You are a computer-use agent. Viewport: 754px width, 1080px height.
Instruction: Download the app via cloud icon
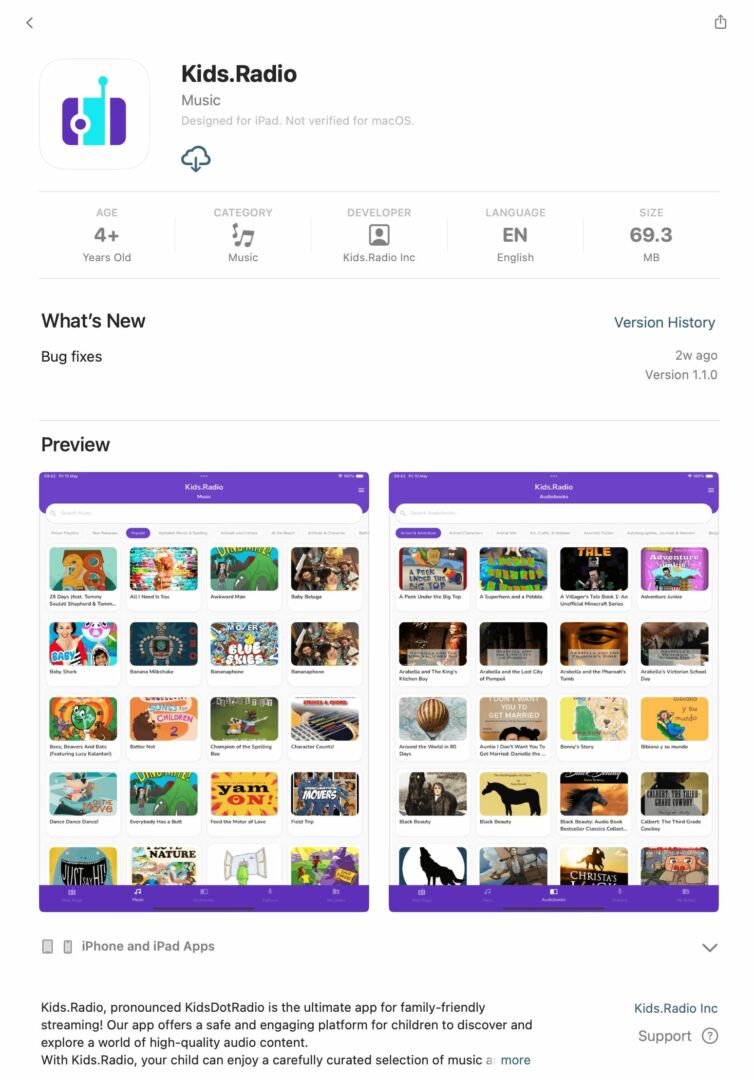tap(196, 158)
